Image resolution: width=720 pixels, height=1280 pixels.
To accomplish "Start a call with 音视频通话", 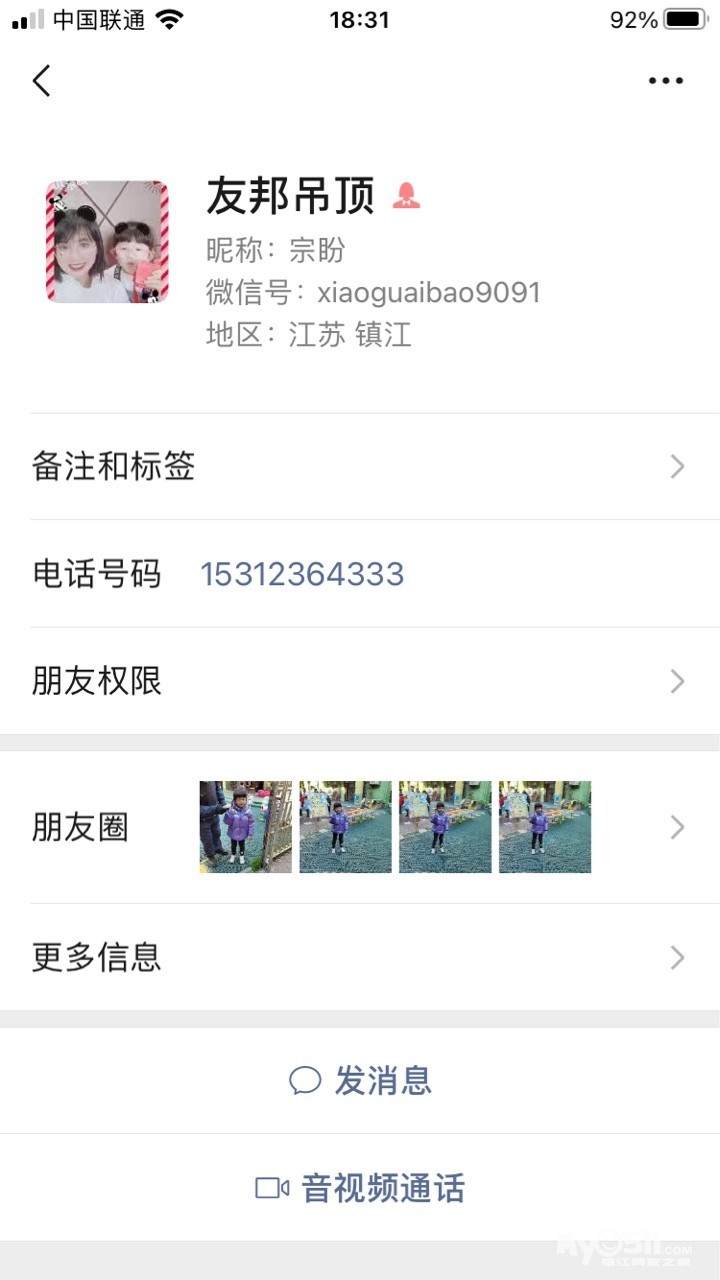I will 360,1188.
